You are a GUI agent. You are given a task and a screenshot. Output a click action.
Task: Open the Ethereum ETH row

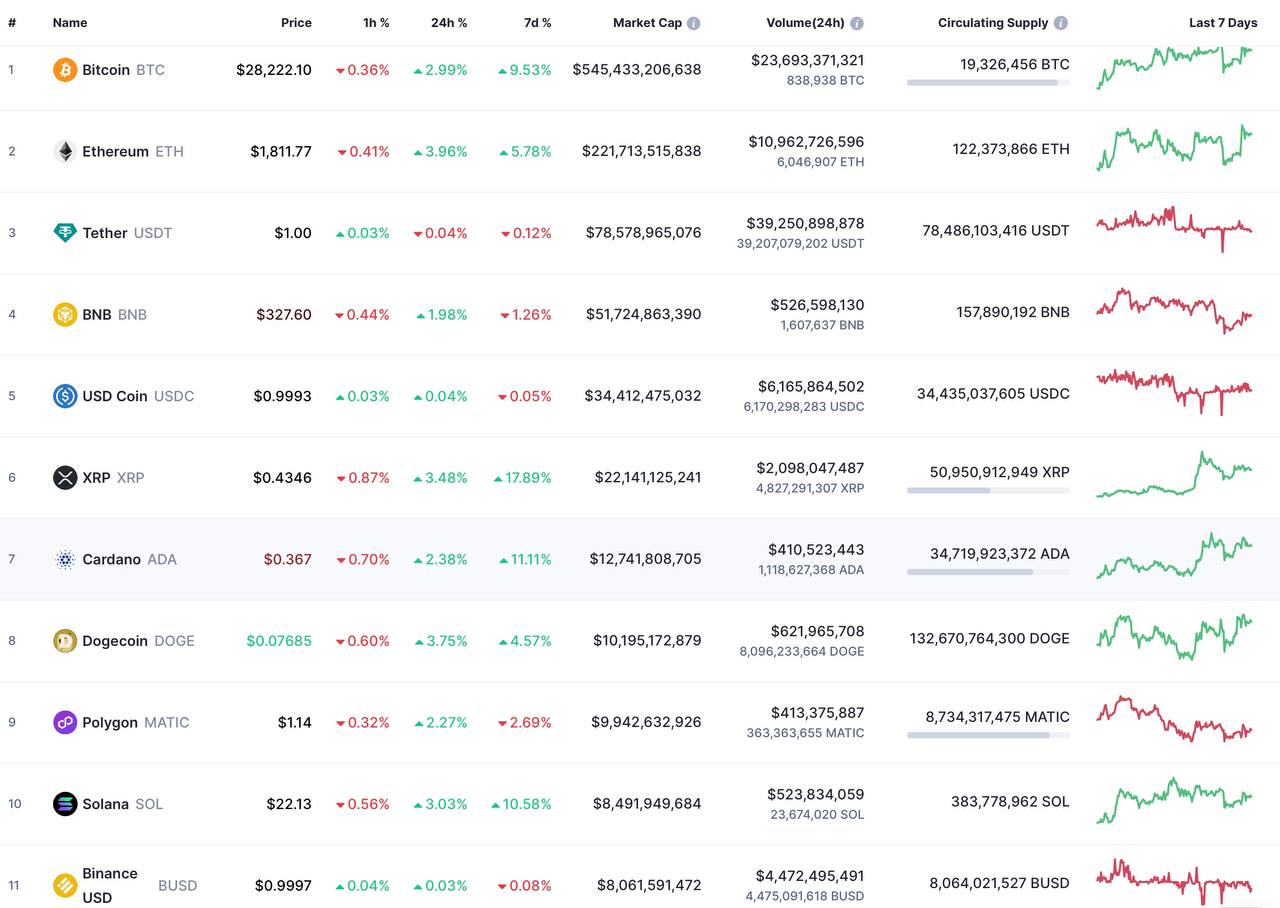point(115,152)
